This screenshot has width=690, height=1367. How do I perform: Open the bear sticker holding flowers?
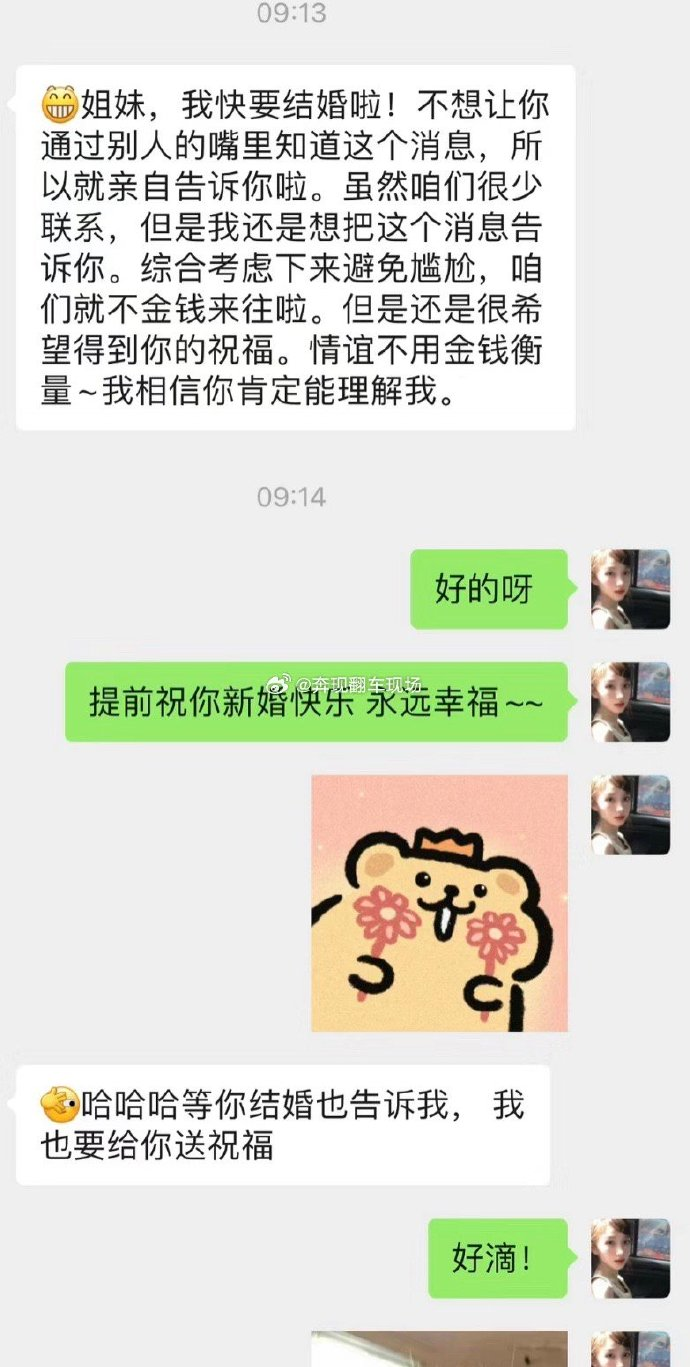(439, 903)
